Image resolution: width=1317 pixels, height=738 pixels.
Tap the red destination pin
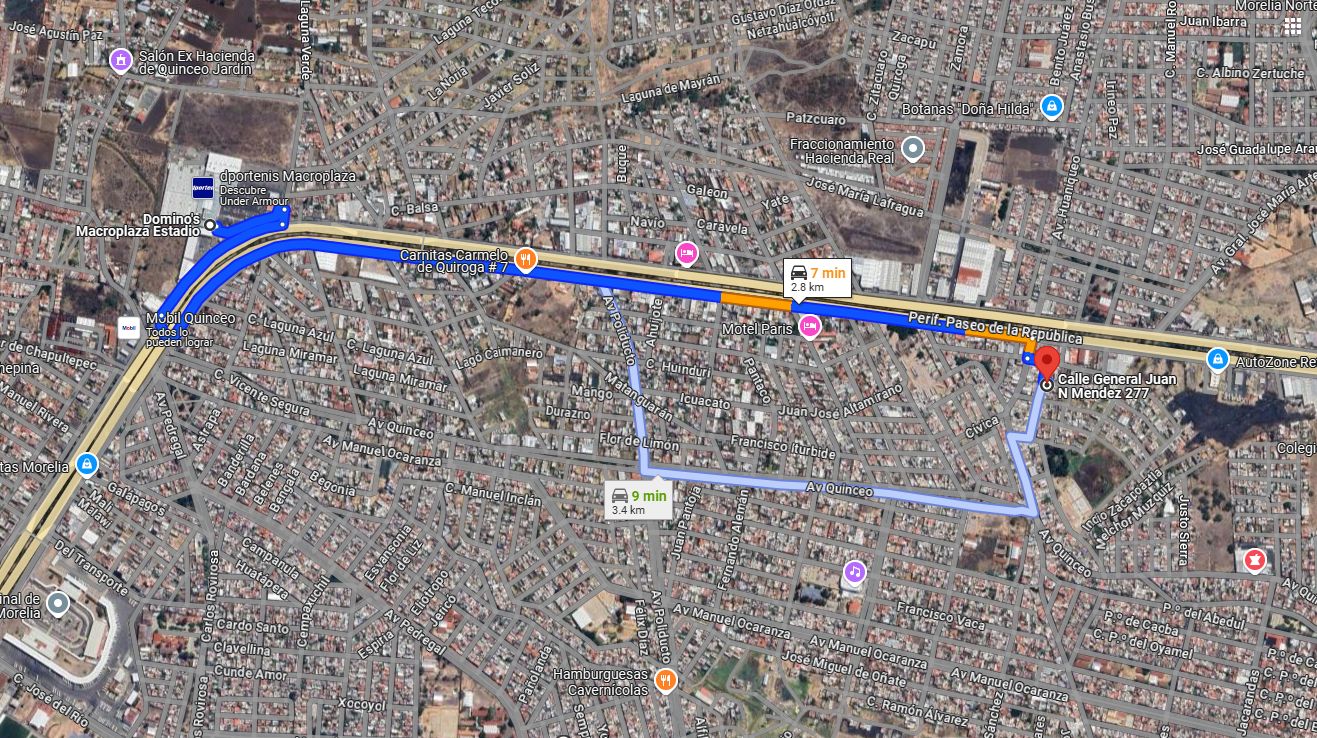[x=1046, y=364]
